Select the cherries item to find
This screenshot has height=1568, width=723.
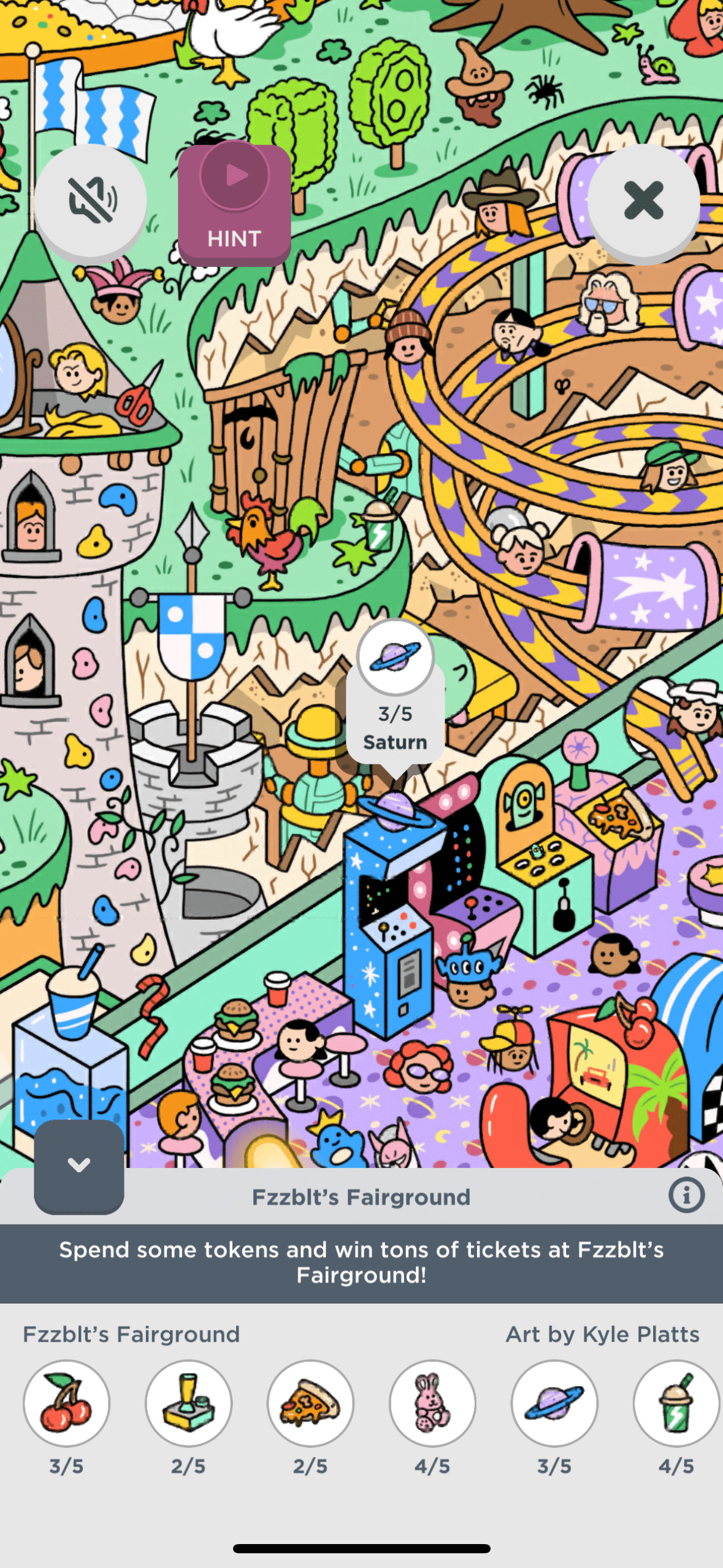click(x=66, y=1404)
